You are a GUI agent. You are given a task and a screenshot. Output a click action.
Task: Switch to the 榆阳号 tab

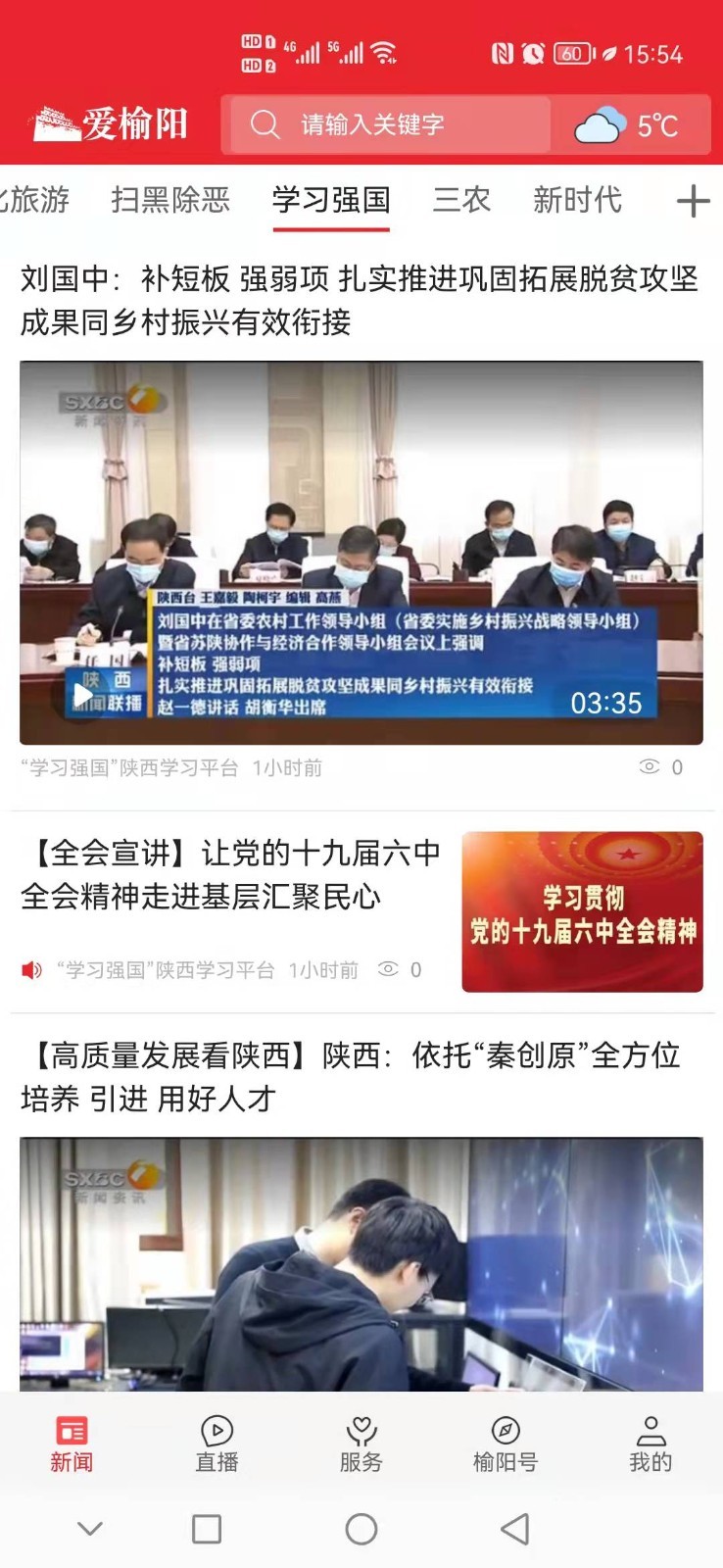(x=506, y=1444)
